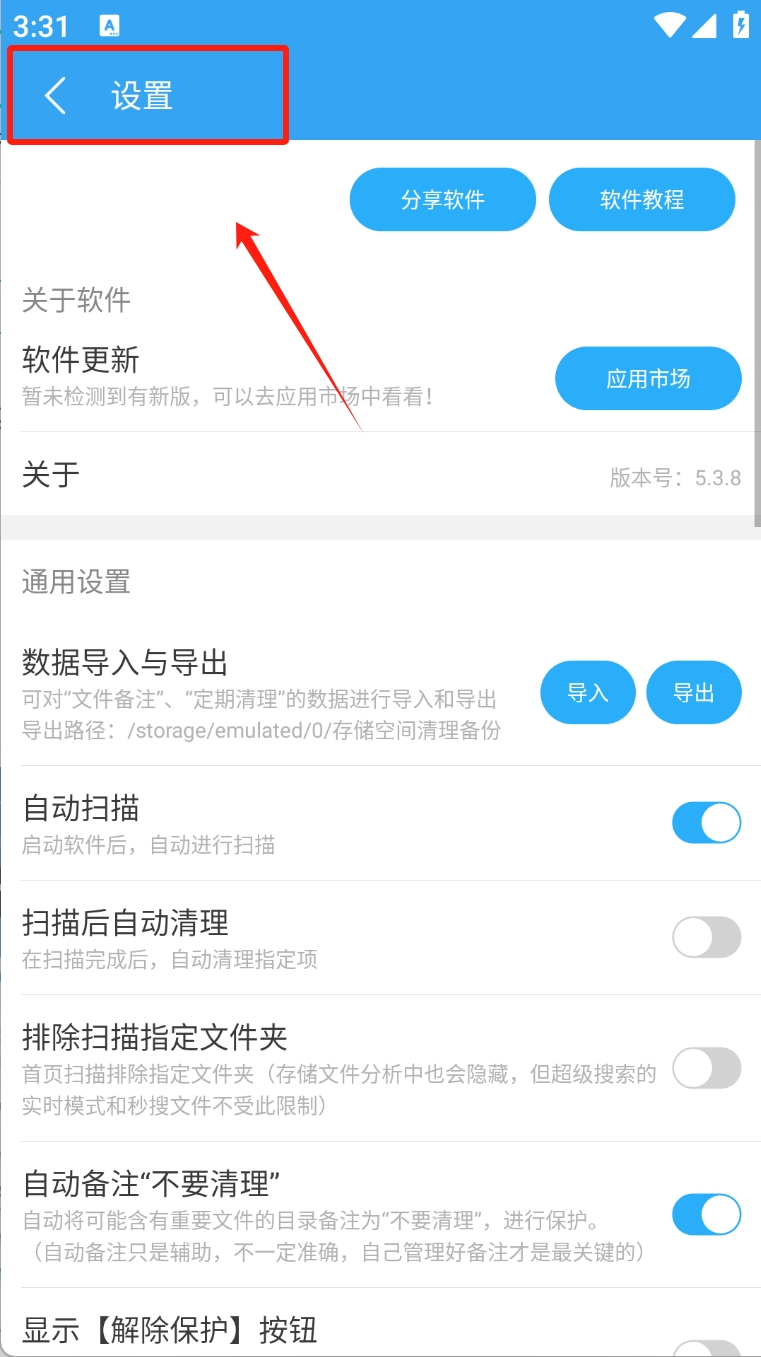Tap the 分享软件 button
The width and height of the screenshot is (761, 1357).
[442, 200]
